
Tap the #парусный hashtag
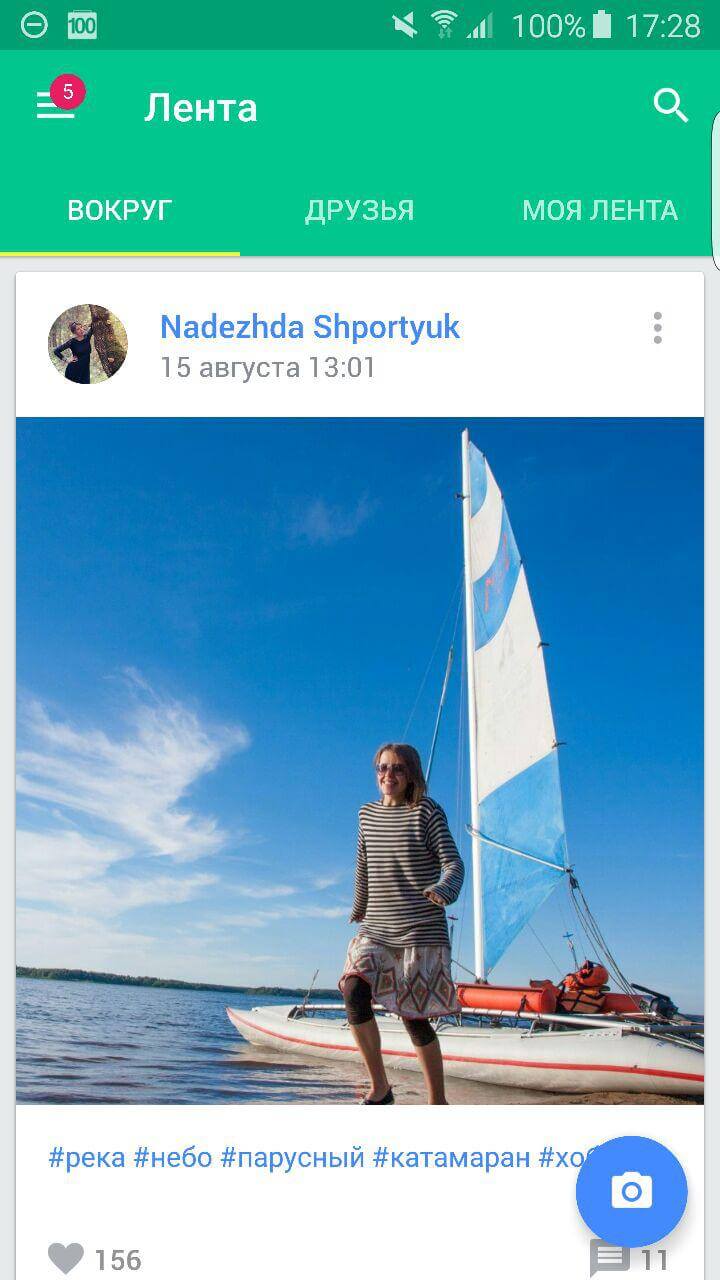click(292, 1158)
